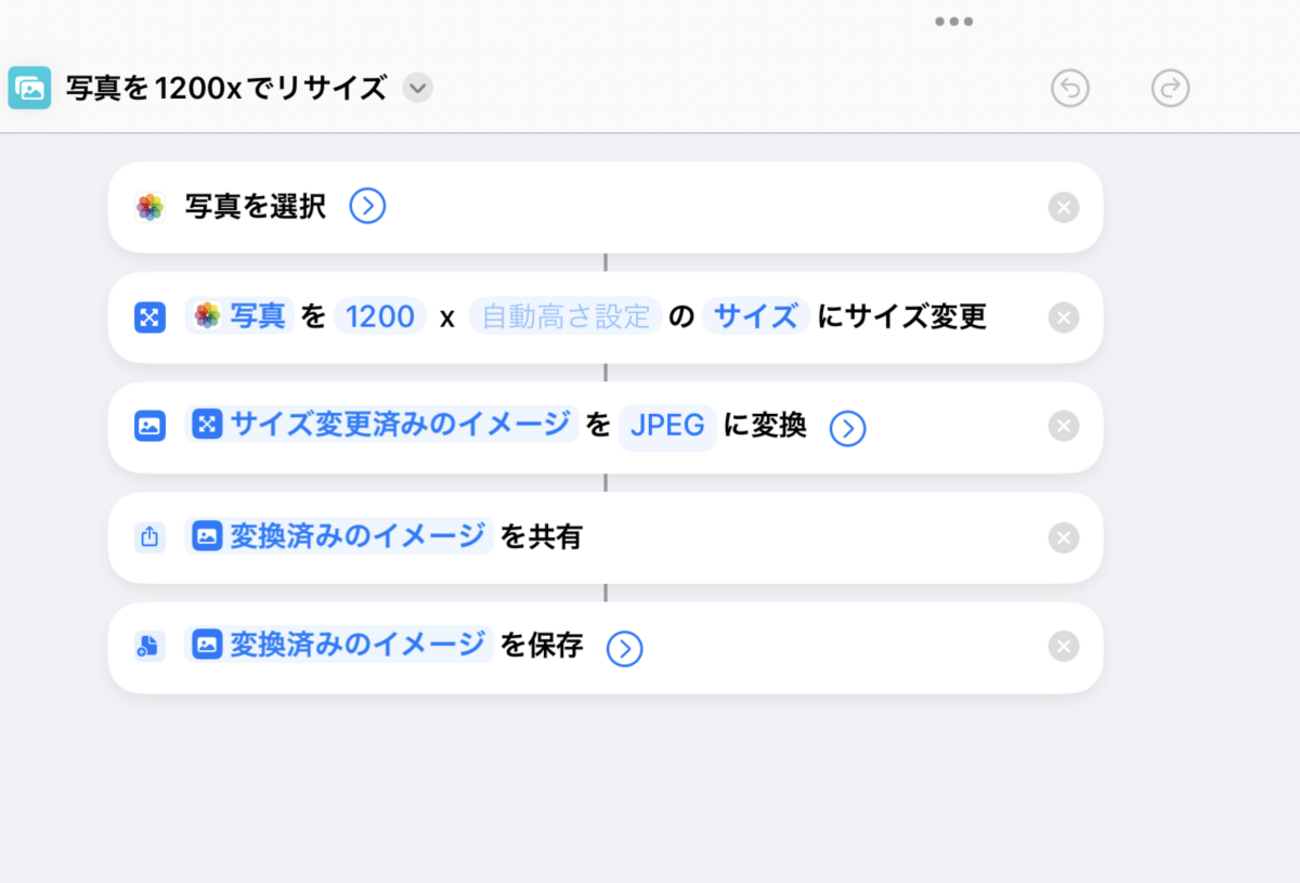Undo the last edit

1069,89
